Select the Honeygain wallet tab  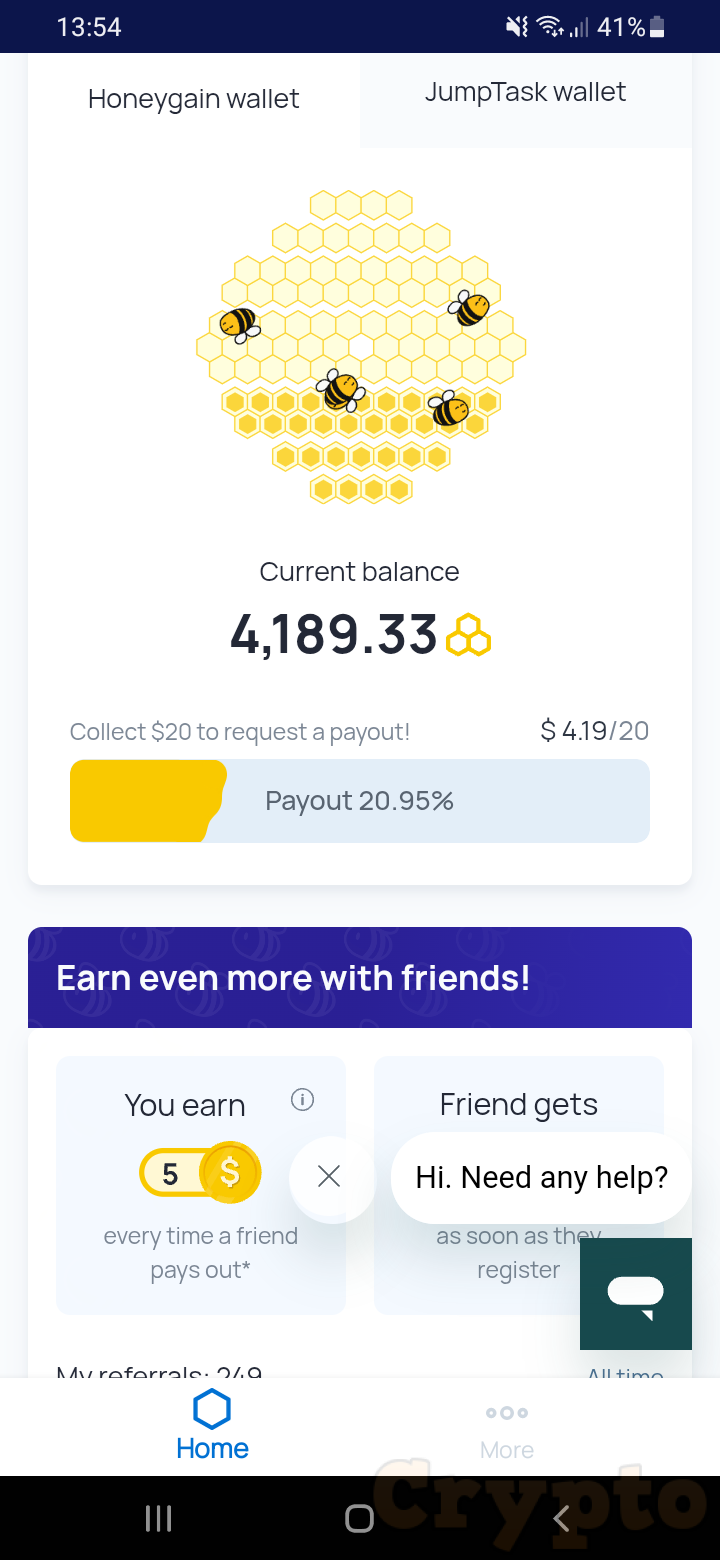pyautogui.click(x=193, y=99)
